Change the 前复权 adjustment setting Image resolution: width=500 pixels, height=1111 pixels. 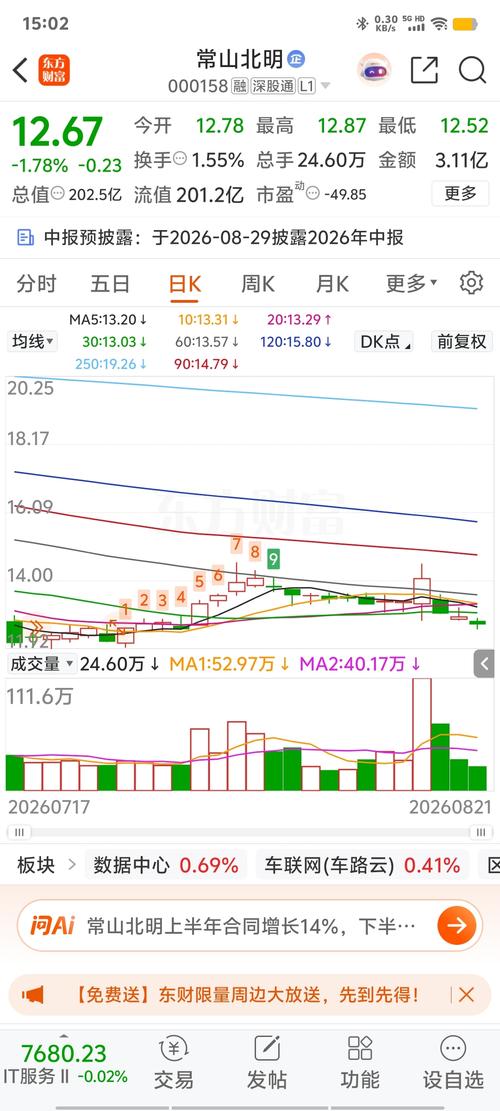point(461,342)
